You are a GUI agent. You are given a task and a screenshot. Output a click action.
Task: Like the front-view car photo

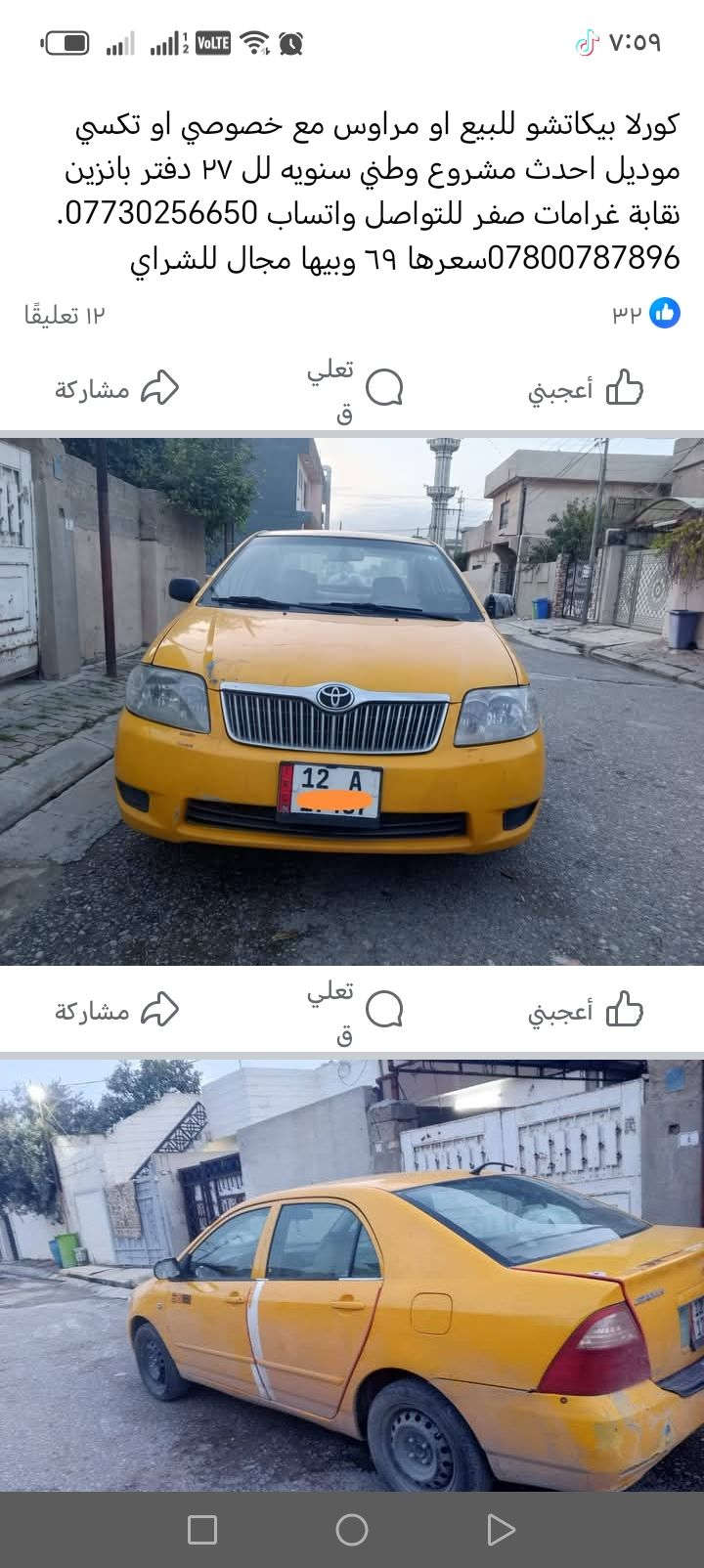click(x=585, y=1010)
